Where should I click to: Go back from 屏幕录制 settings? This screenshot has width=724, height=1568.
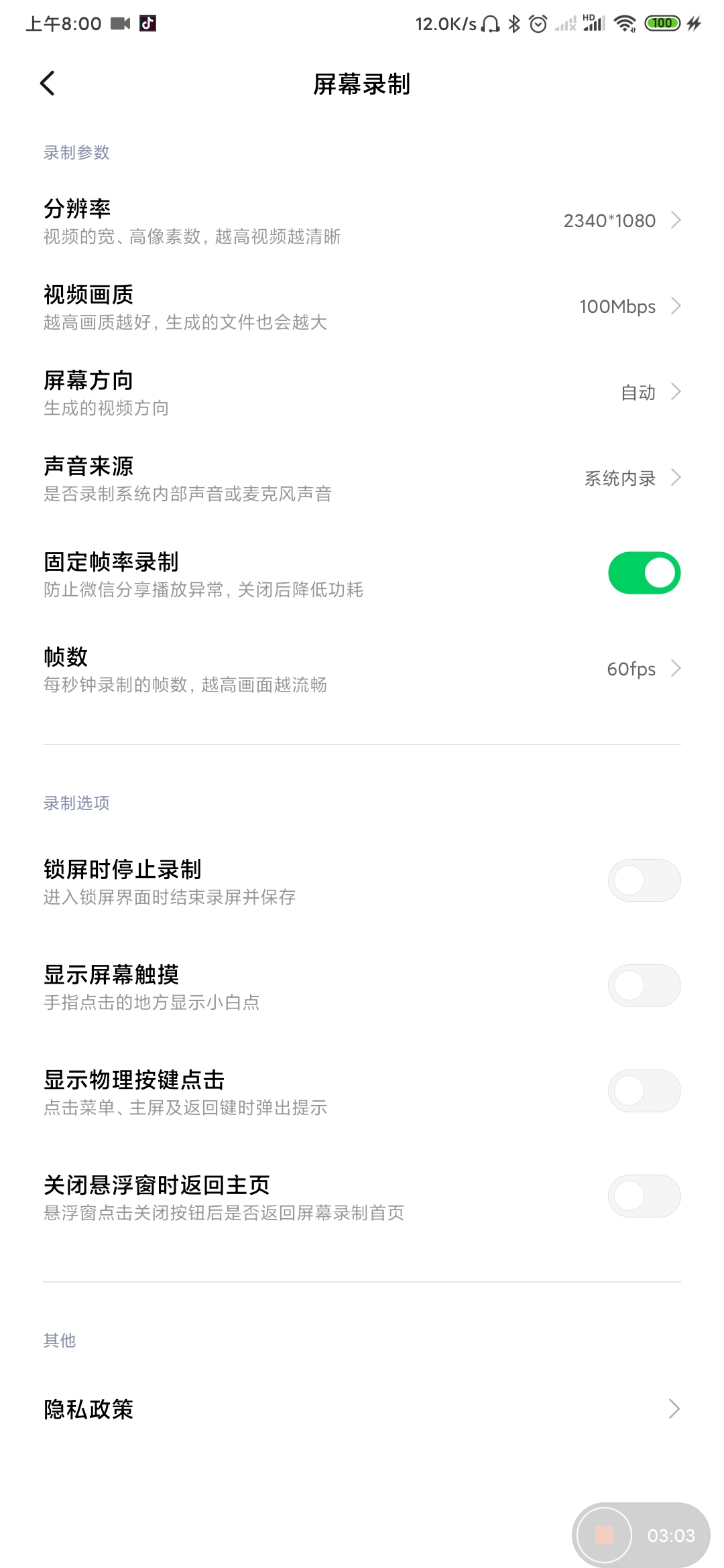coord(48,84)
